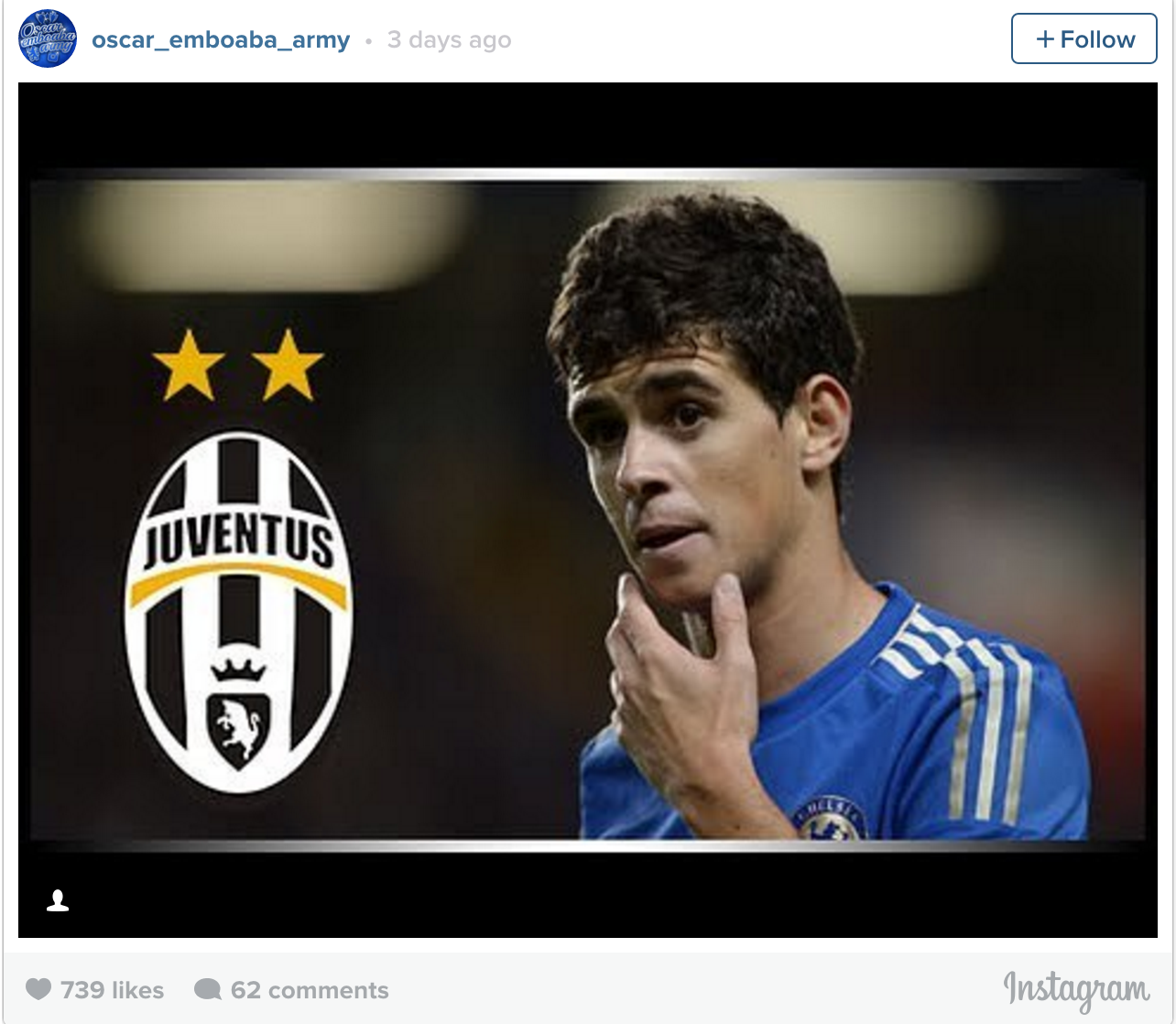Follow oscar_emboaba_army account
This screenshot has height=1024, width=1176.
click(x=1083, y=39)
